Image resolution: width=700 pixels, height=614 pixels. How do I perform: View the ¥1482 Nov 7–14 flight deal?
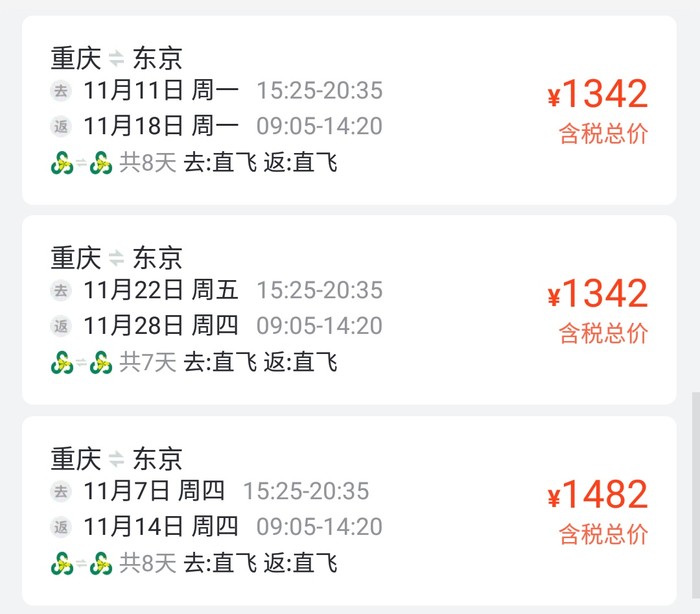[x=349, y=510]
